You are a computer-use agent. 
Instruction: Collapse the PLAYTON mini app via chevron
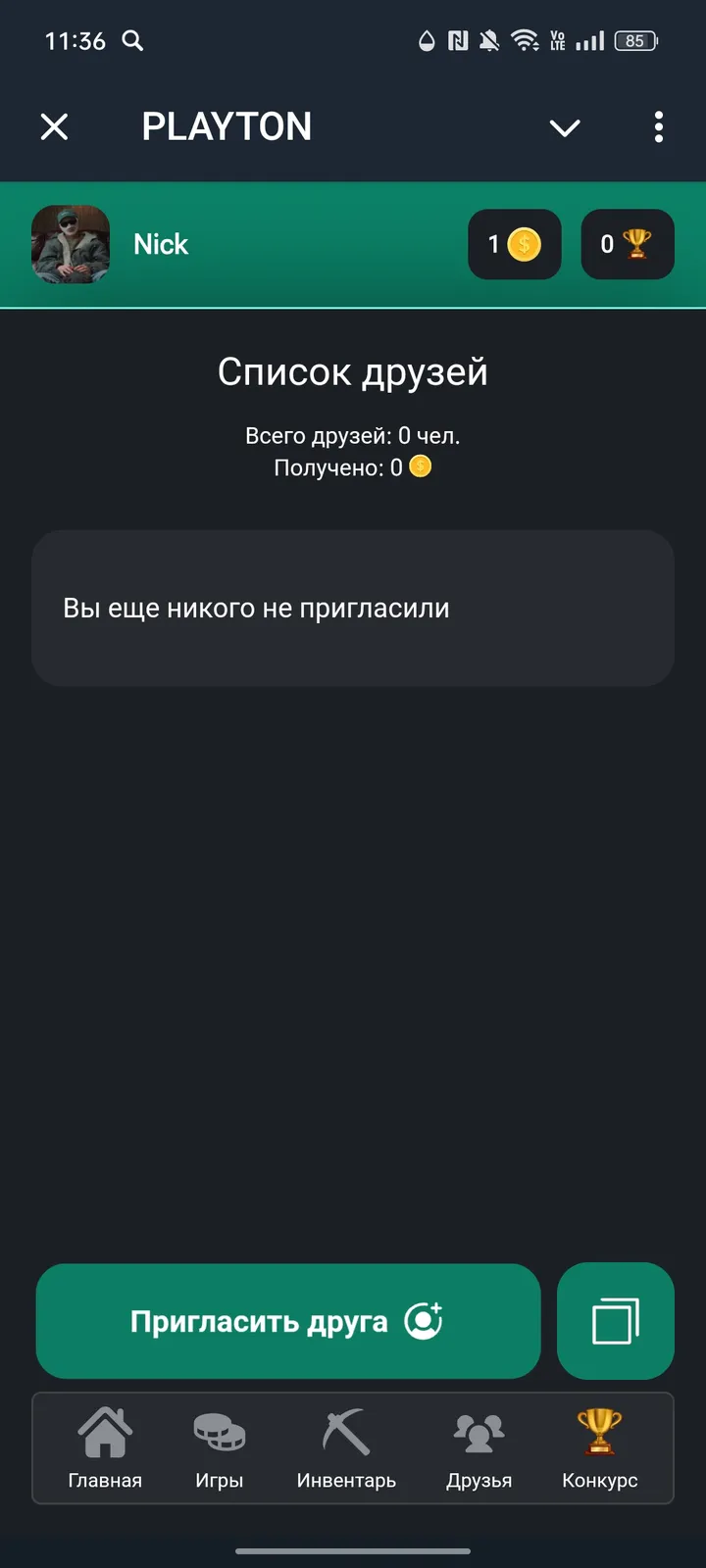565,127
